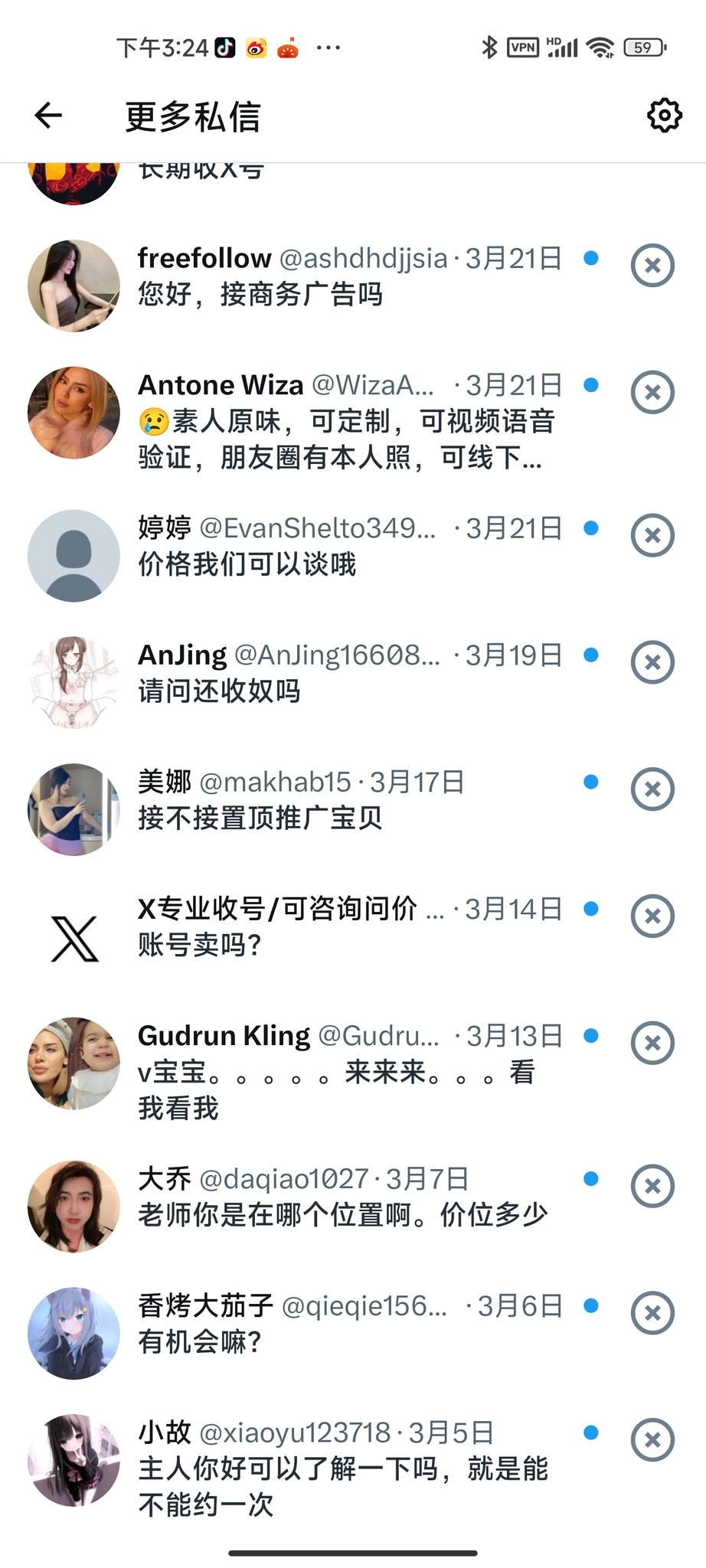Viewport: 706px width, 1568px height.
Task: Remove the X专业收号 message request
Action: tap(652, 916)
